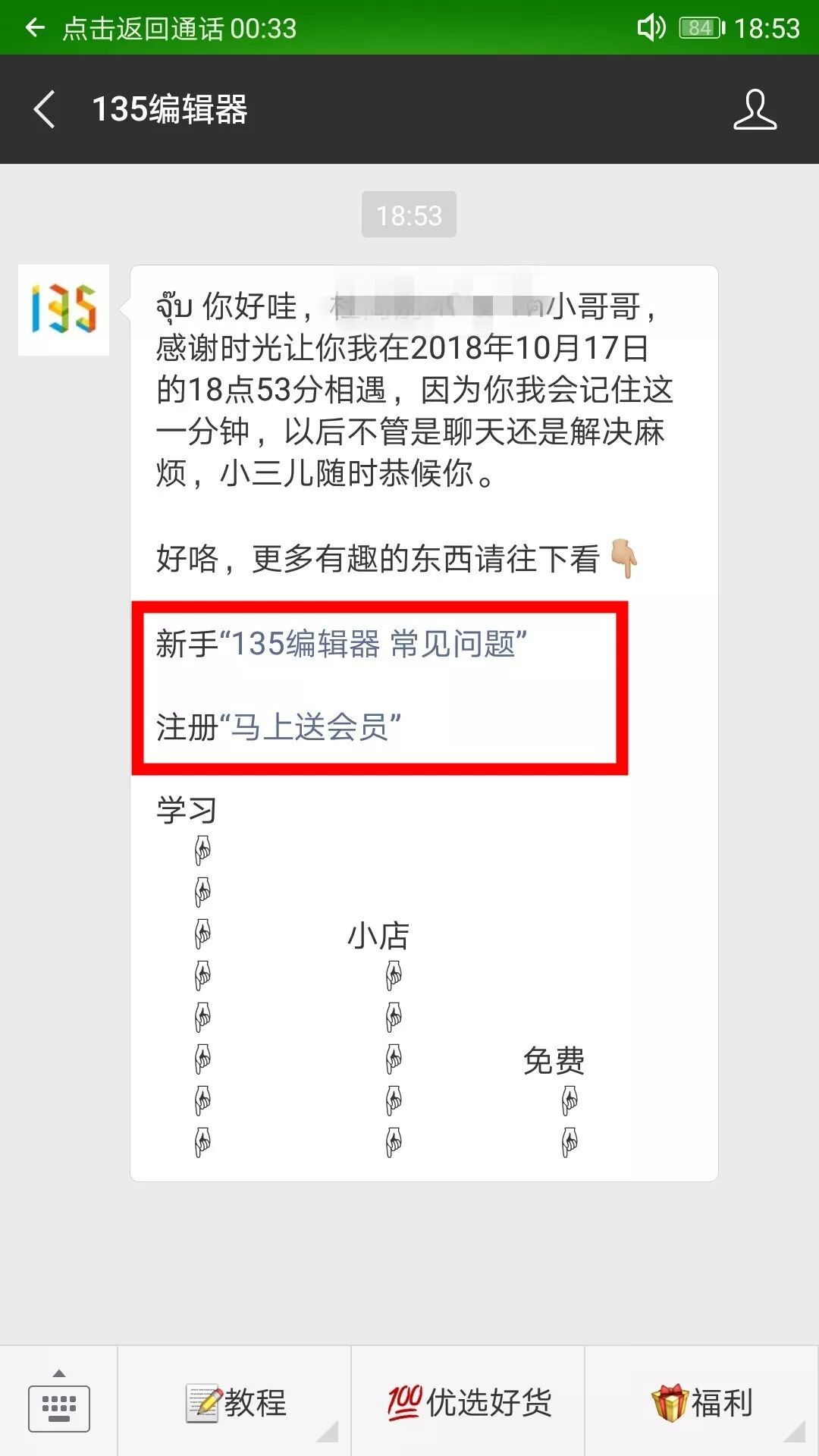Open the "135编辑器 常见问题" link
This screenshot has height=1456, width=819.
click(x=378, y=644)
